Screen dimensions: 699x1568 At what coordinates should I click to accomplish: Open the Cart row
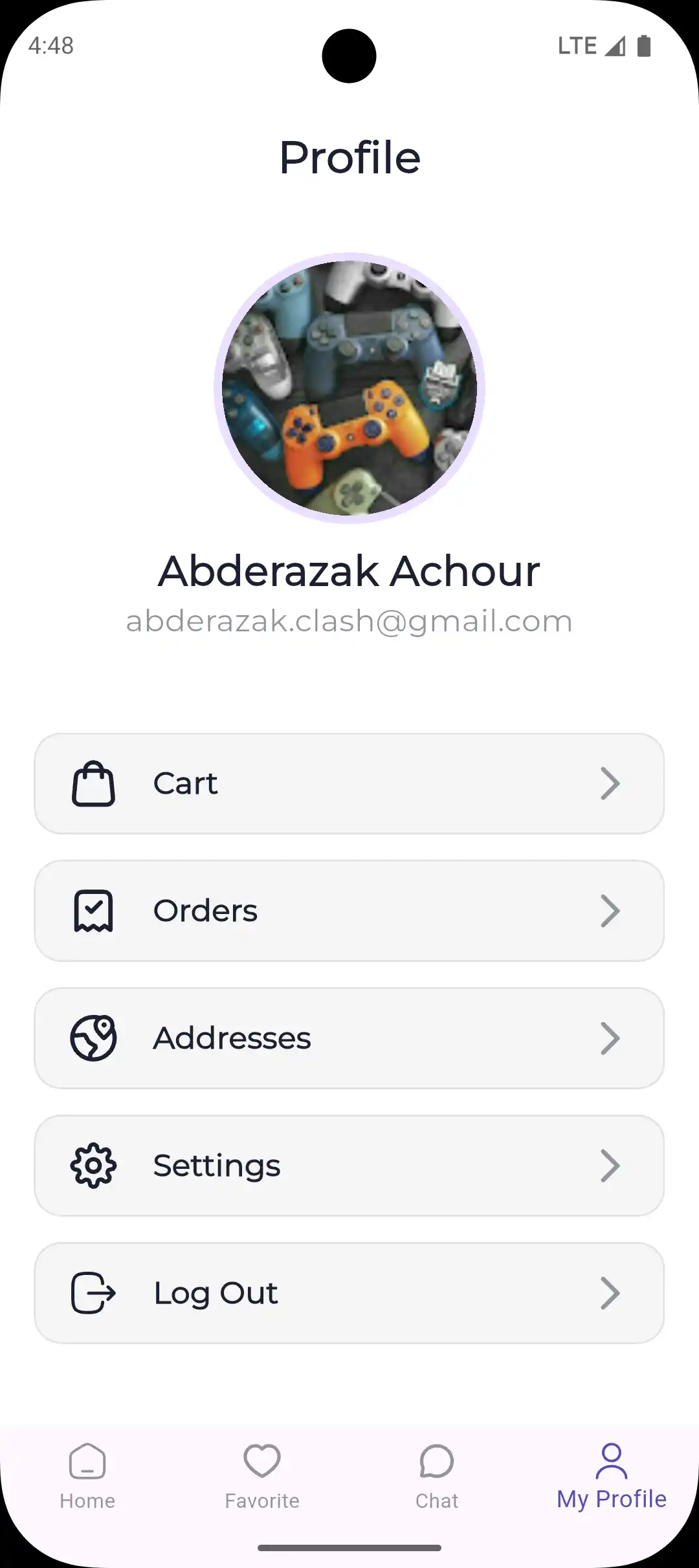[349, 783]
